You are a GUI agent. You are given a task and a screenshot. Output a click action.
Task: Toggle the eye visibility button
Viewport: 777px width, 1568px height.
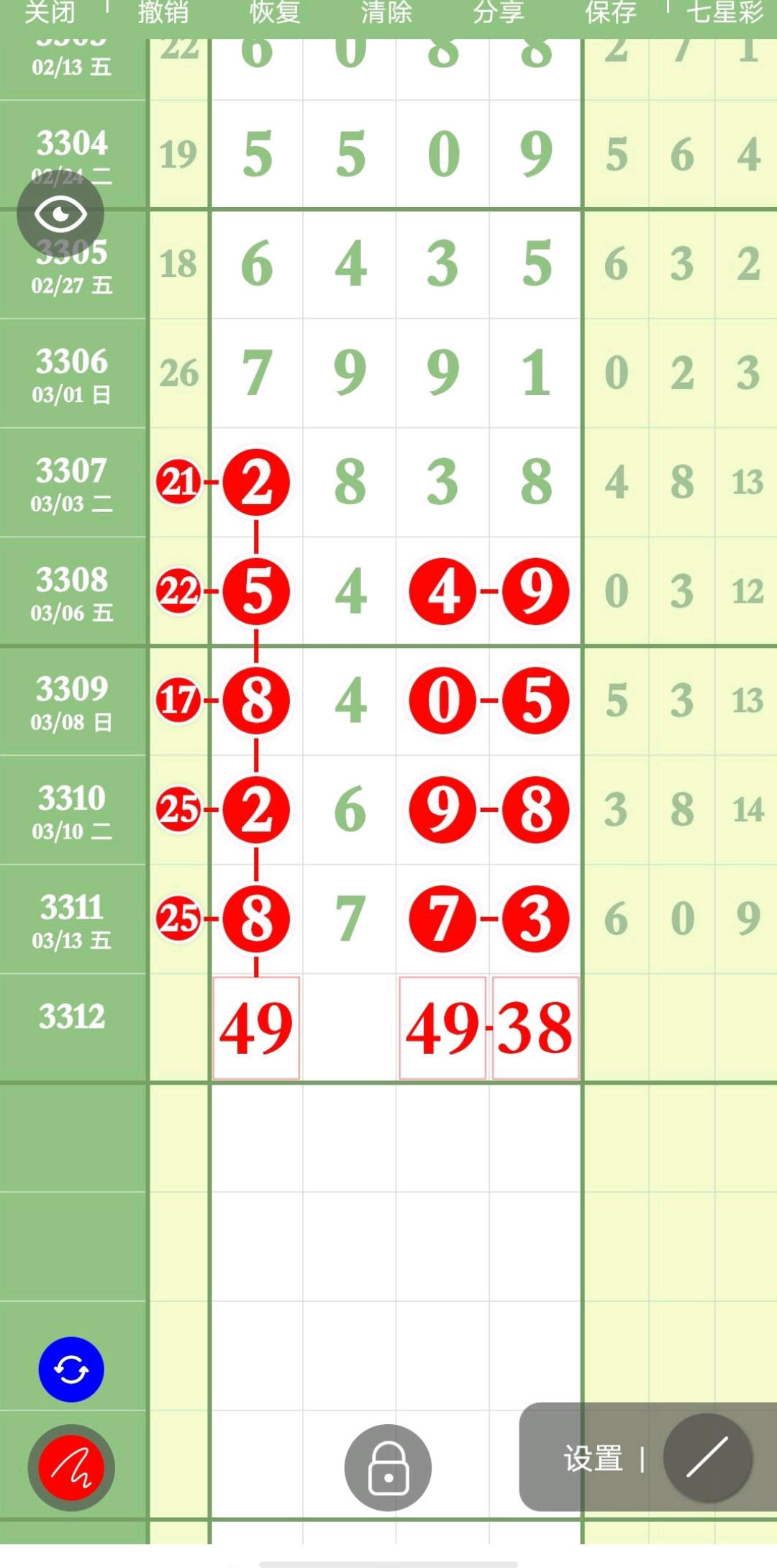60,214
